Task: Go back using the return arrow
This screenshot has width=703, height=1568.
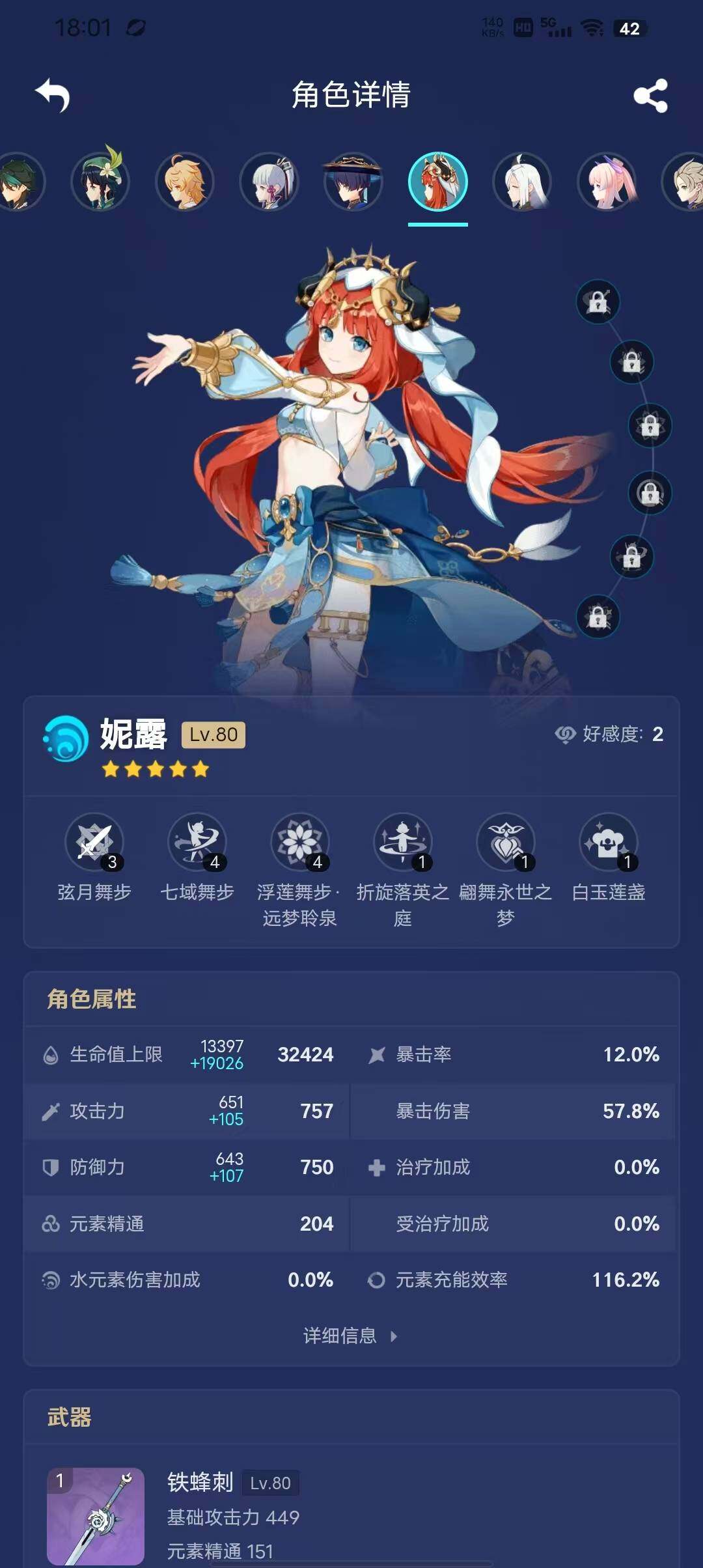Action: tap(53, 96)
